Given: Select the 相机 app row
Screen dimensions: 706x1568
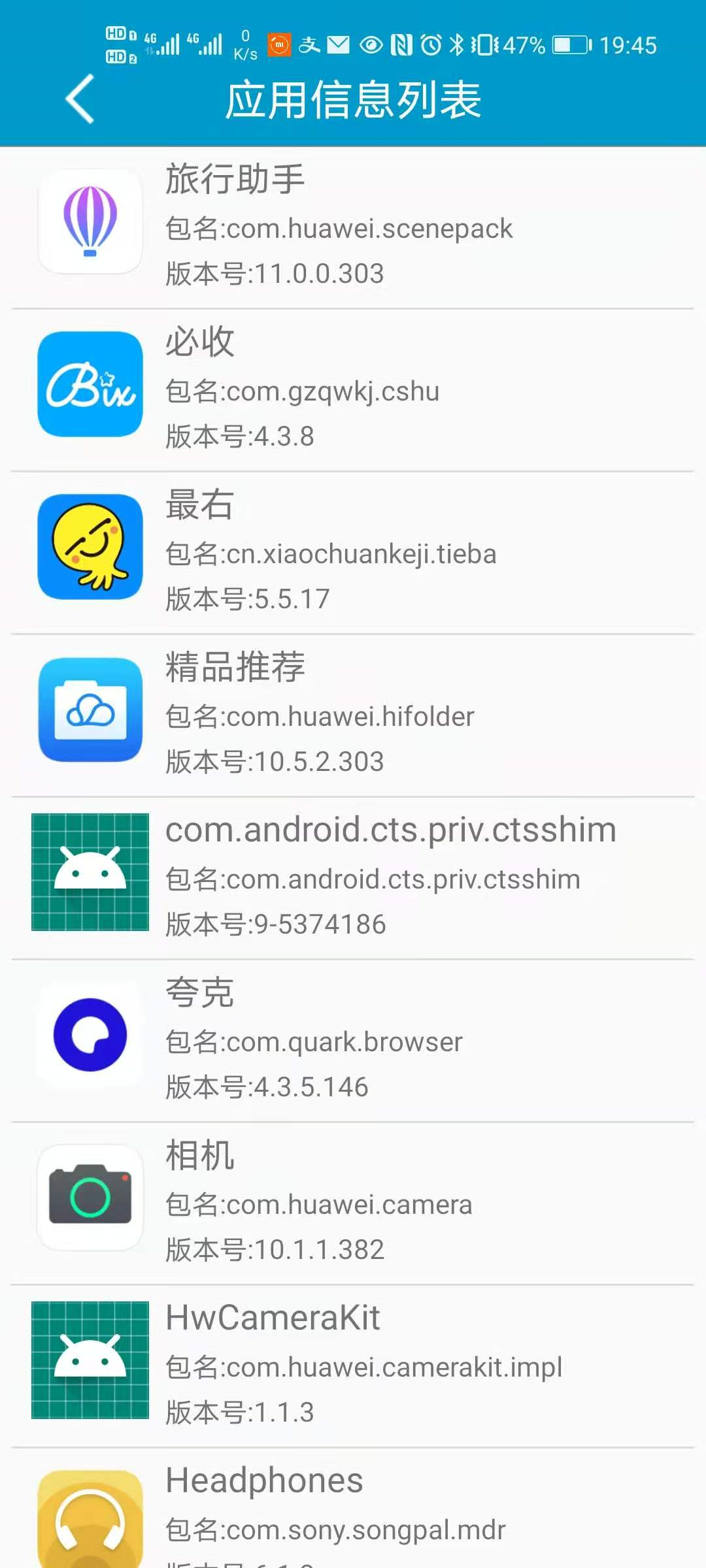Looking at the screenshot, I should click(353, 1202).
